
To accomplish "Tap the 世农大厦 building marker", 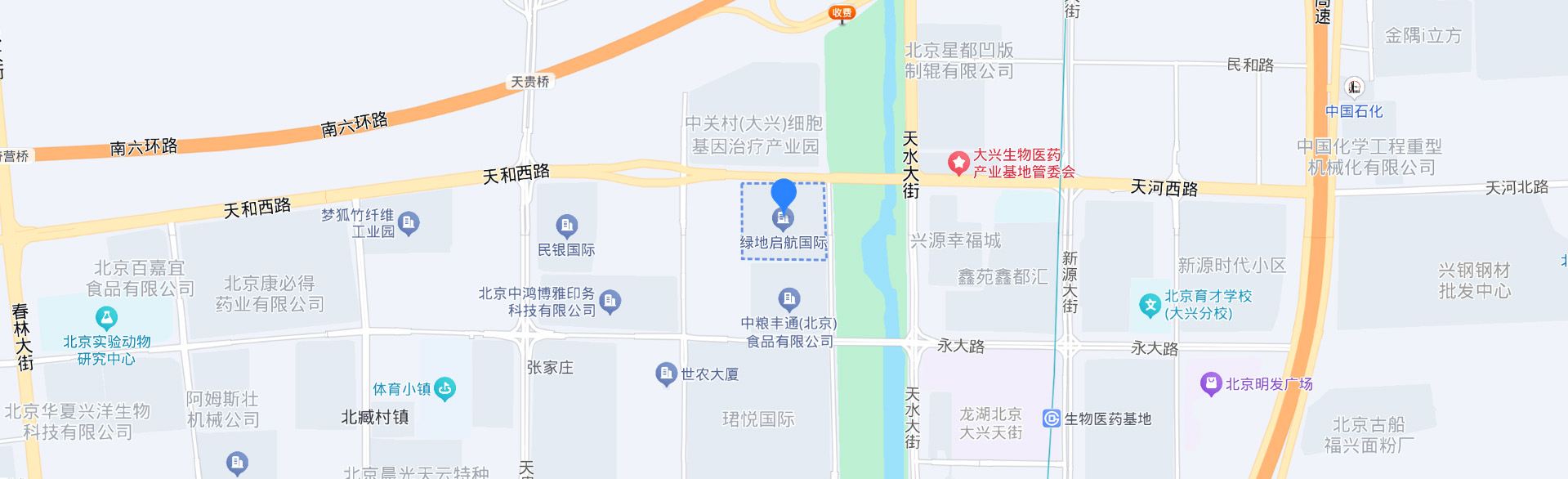I will [x=667, y=374].
